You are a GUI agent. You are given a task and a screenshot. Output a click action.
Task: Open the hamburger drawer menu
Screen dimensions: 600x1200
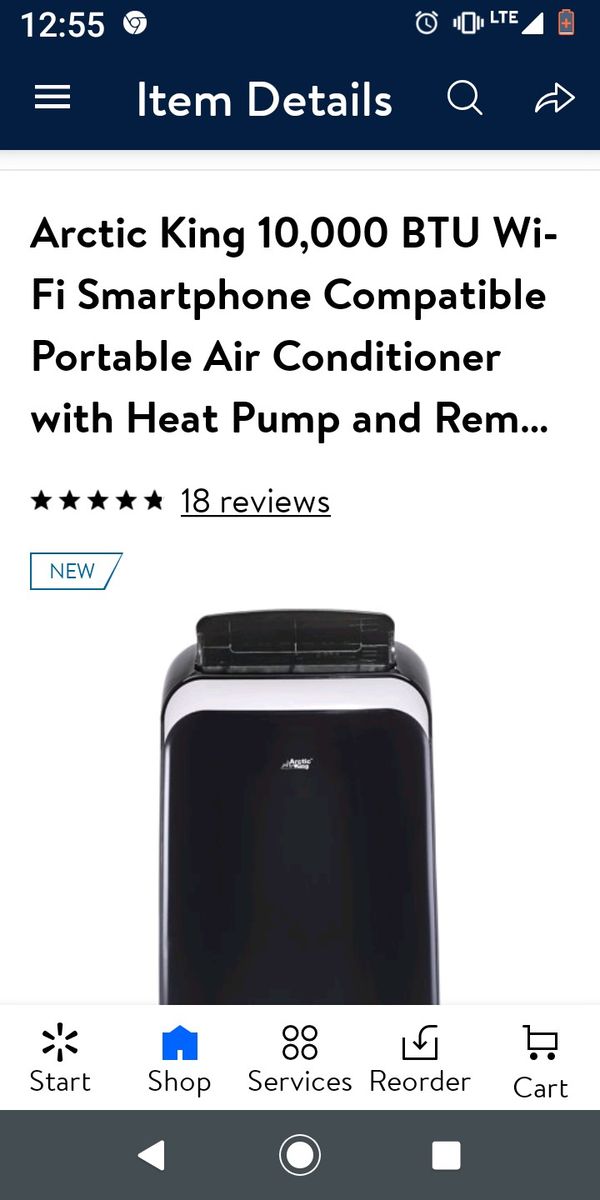52,98
